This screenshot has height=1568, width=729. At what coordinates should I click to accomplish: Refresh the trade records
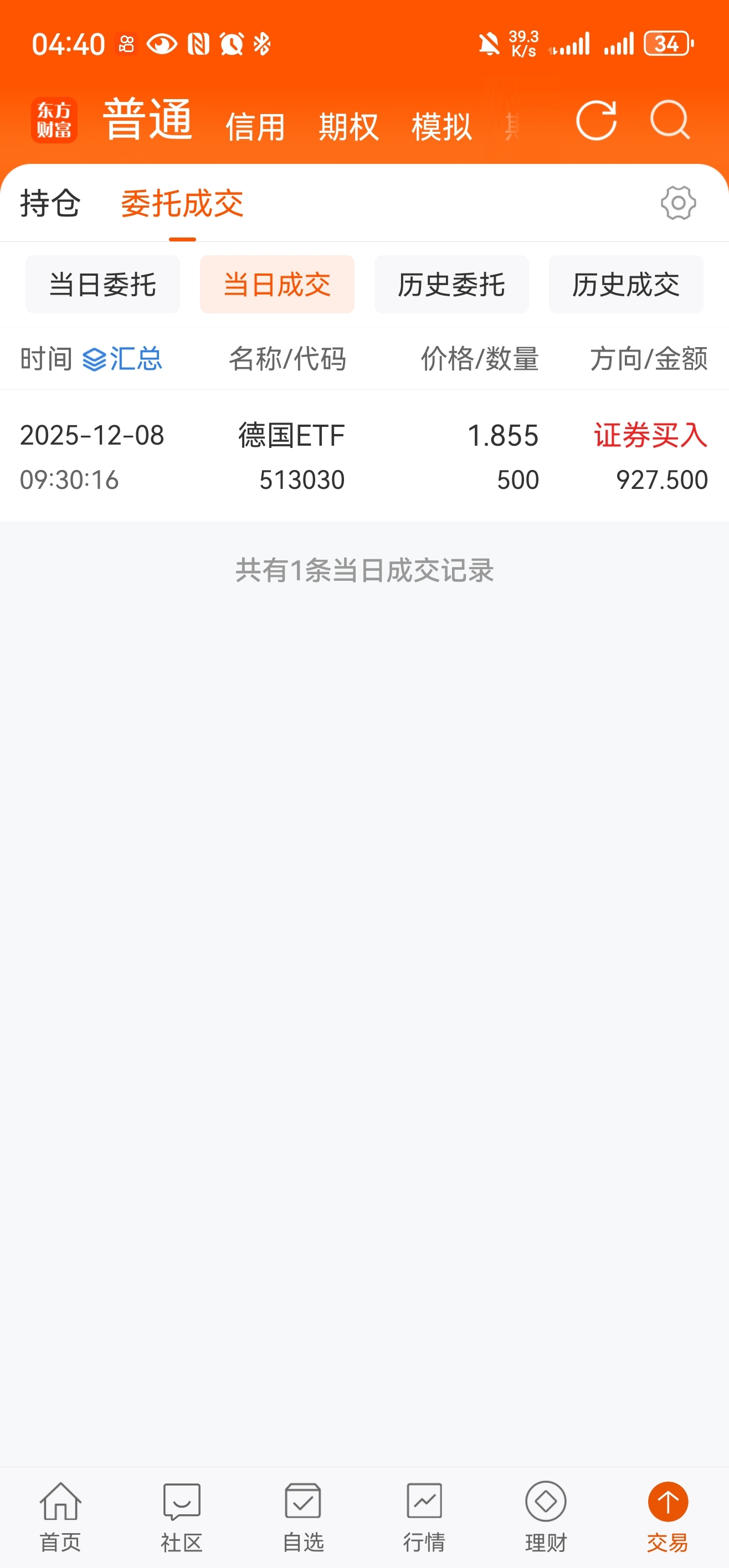595,121
